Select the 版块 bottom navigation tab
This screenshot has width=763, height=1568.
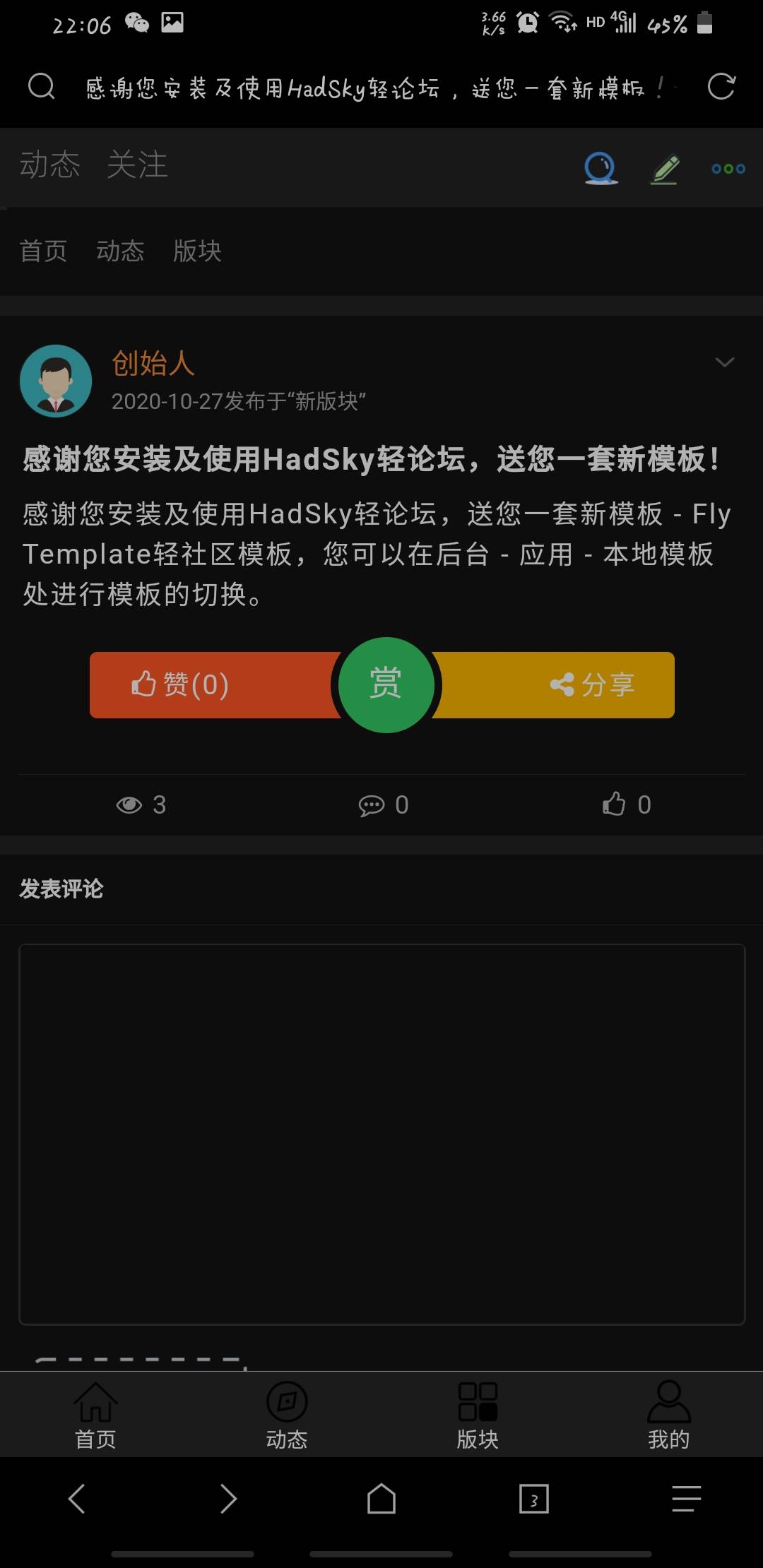478,1414
